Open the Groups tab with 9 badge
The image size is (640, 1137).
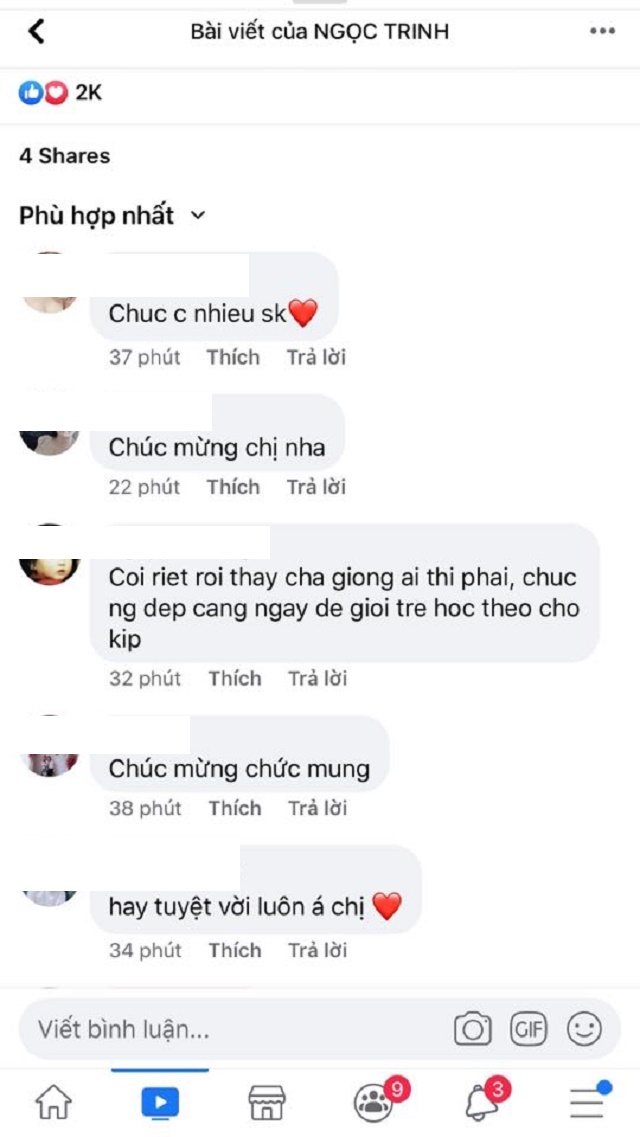tap(375, 1102)
